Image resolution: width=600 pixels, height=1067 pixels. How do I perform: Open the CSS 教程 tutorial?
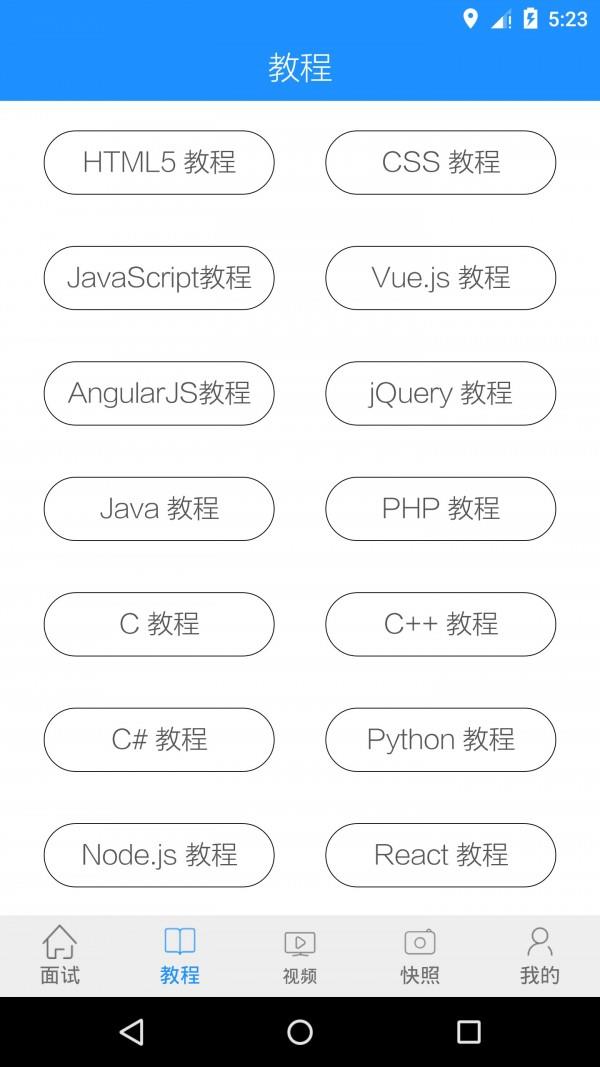(x=441, y=163)
